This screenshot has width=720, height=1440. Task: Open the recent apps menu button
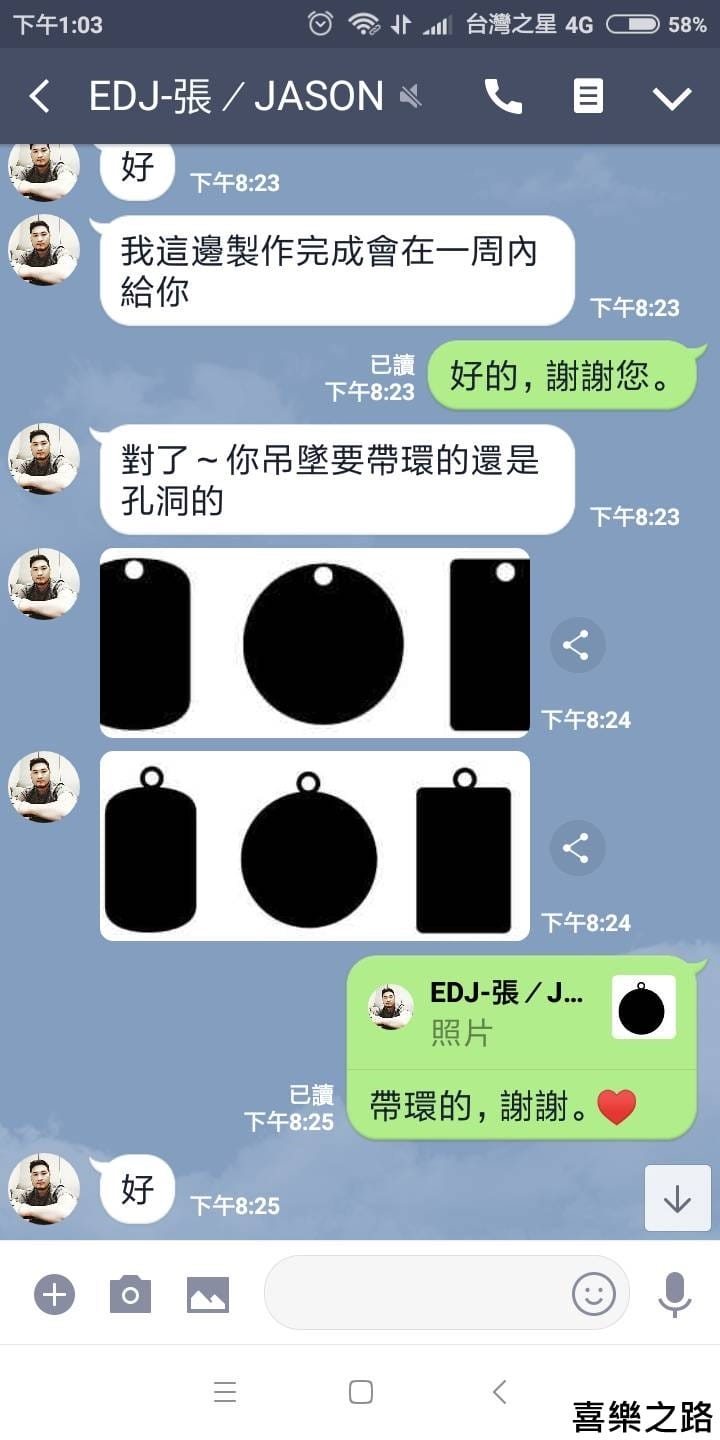click(x=225, y=1392)
